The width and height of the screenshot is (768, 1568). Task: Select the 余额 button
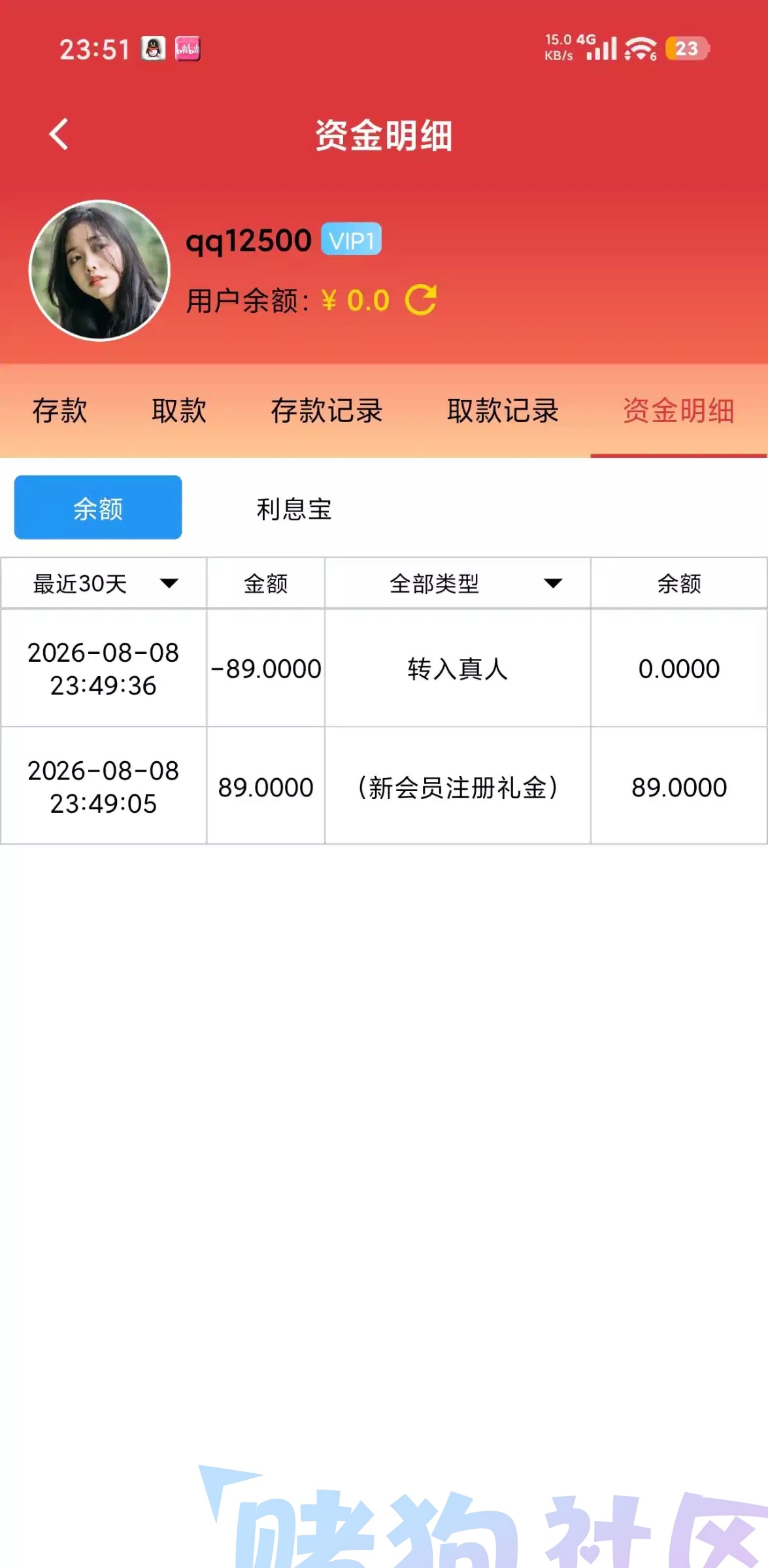tap(98, 508)
